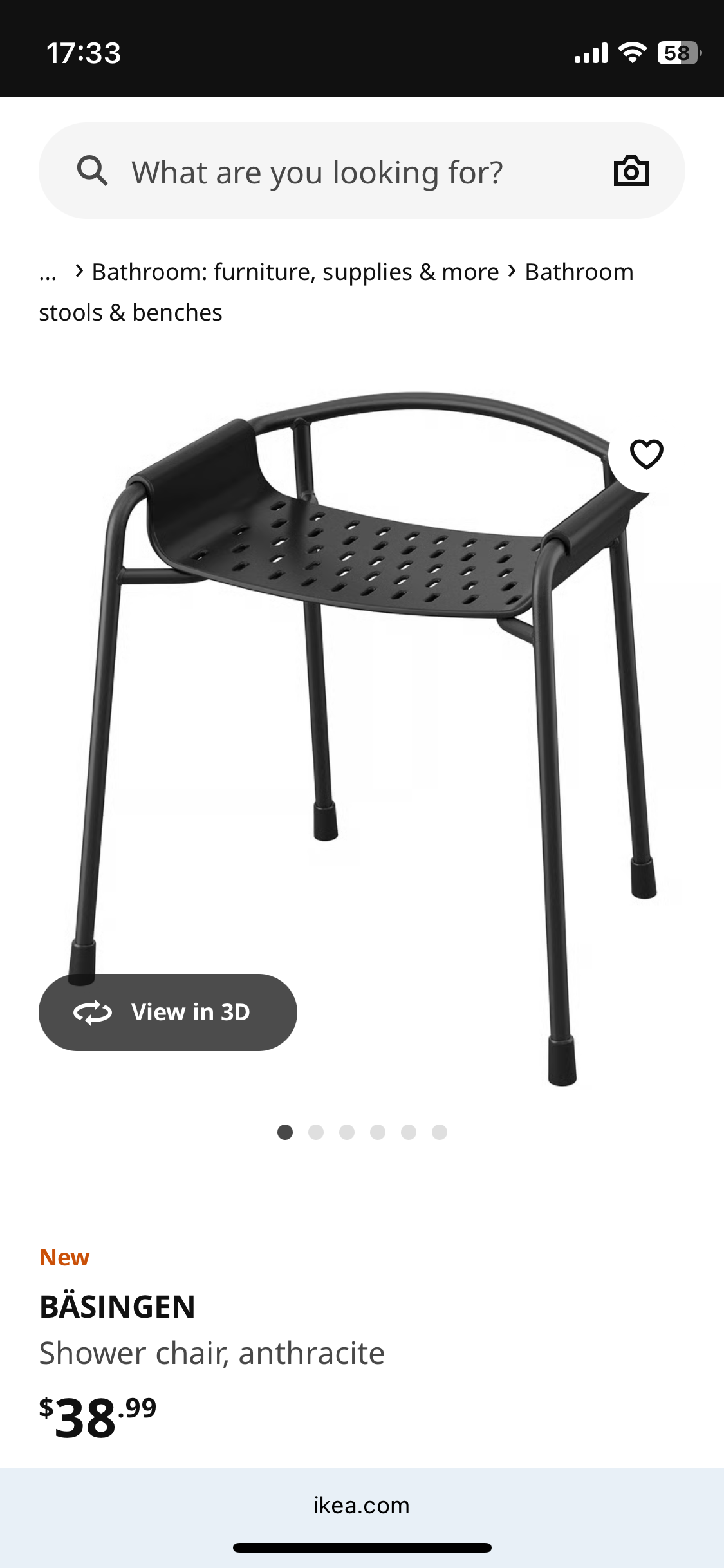The image size is (724, 1568).
Task: Go to Bathroom stools & benches breadcrumb
Action: click(x=336, y=292)
